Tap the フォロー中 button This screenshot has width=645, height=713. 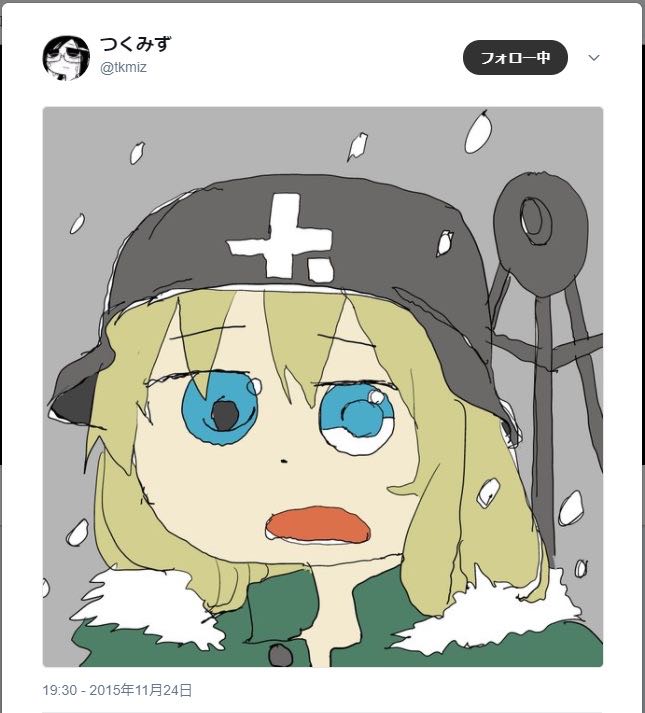(x=515, y=58)
